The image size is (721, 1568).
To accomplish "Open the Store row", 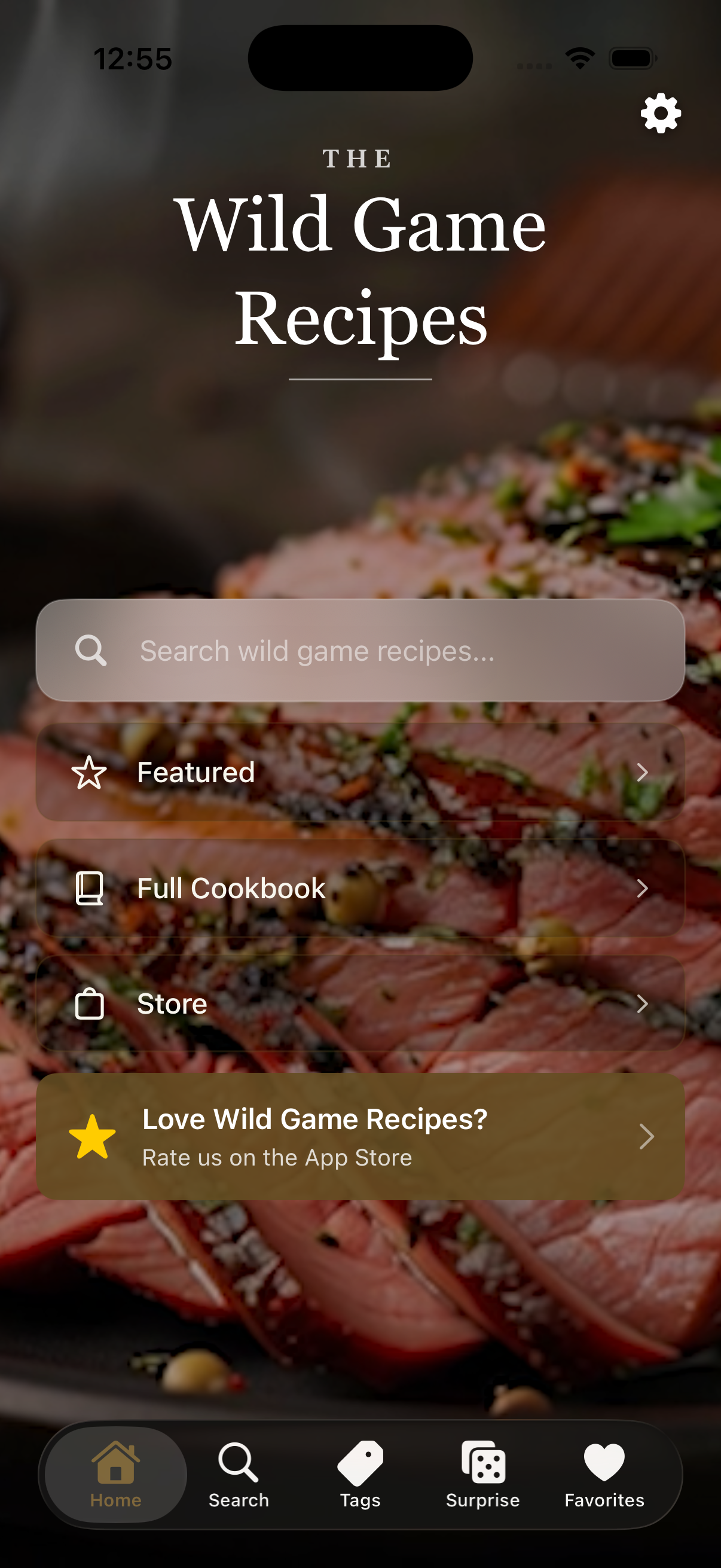I will (x=360, y=1003).
